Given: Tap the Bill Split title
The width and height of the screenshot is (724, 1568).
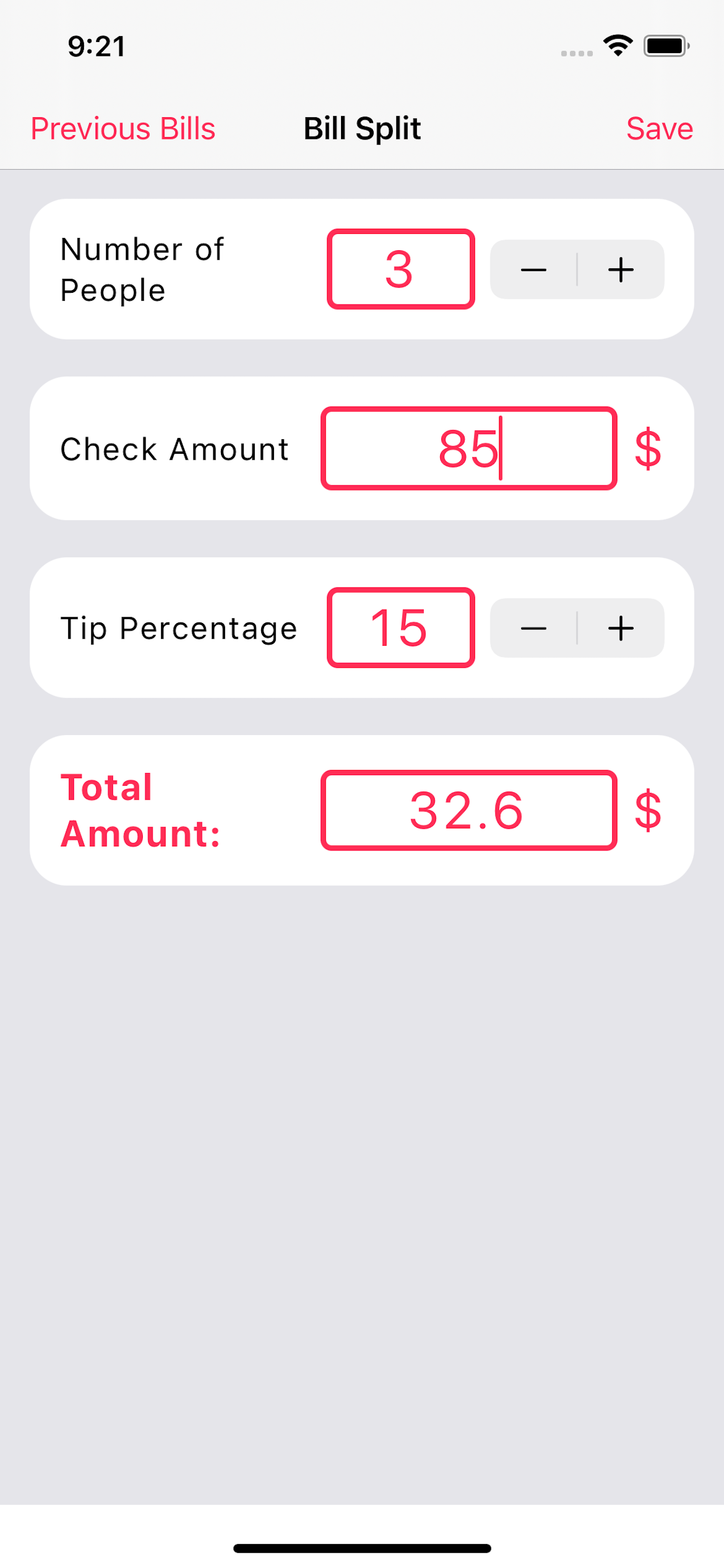Looking at the screenshot, I should (362, 128).
